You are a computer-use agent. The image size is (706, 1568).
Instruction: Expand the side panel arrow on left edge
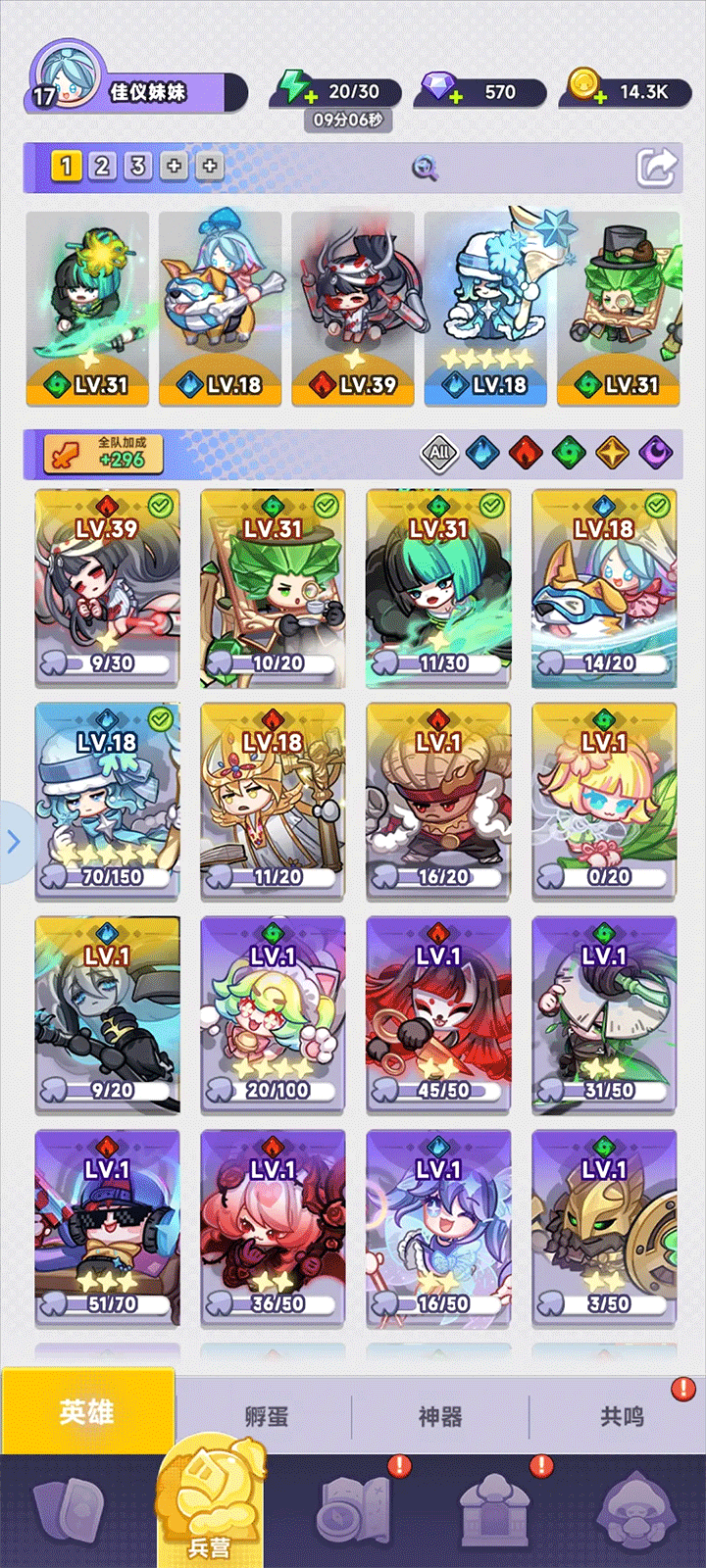coord(14,842)
